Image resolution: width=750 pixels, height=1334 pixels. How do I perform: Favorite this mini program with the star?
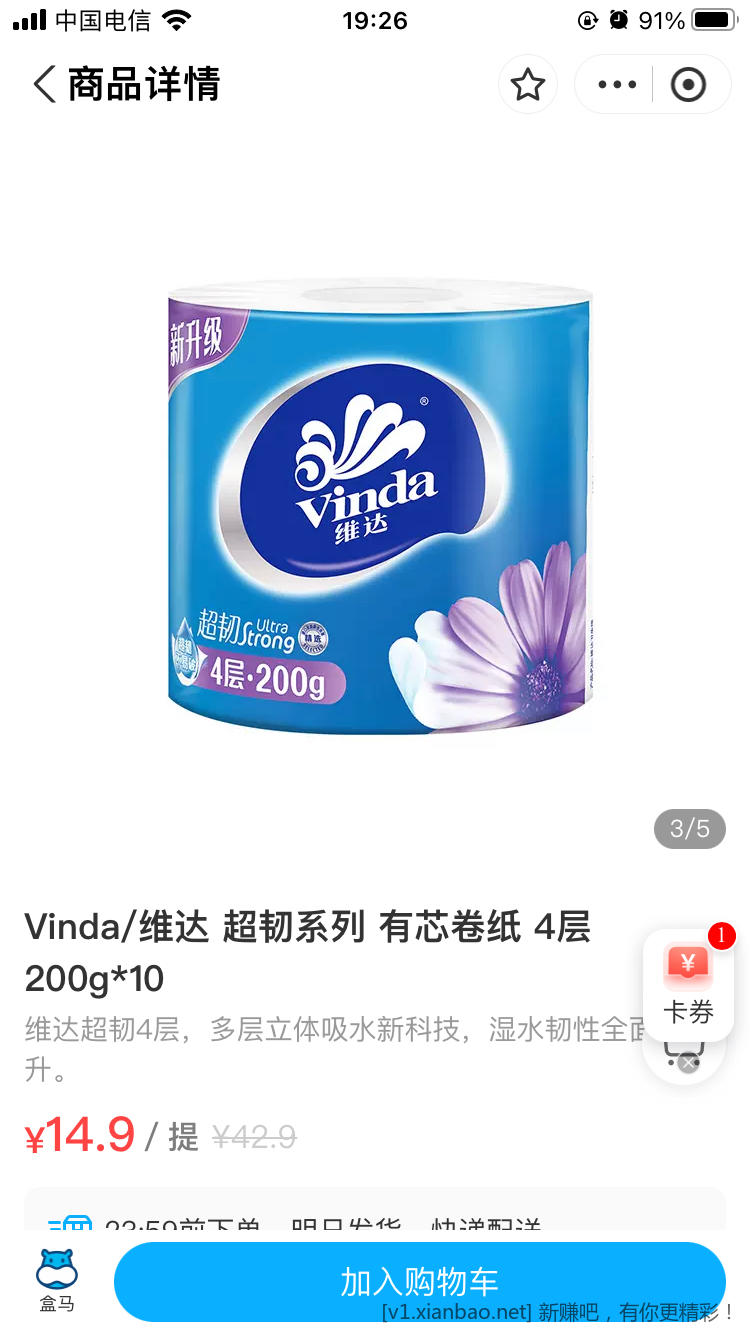click(x=527, y=85)
